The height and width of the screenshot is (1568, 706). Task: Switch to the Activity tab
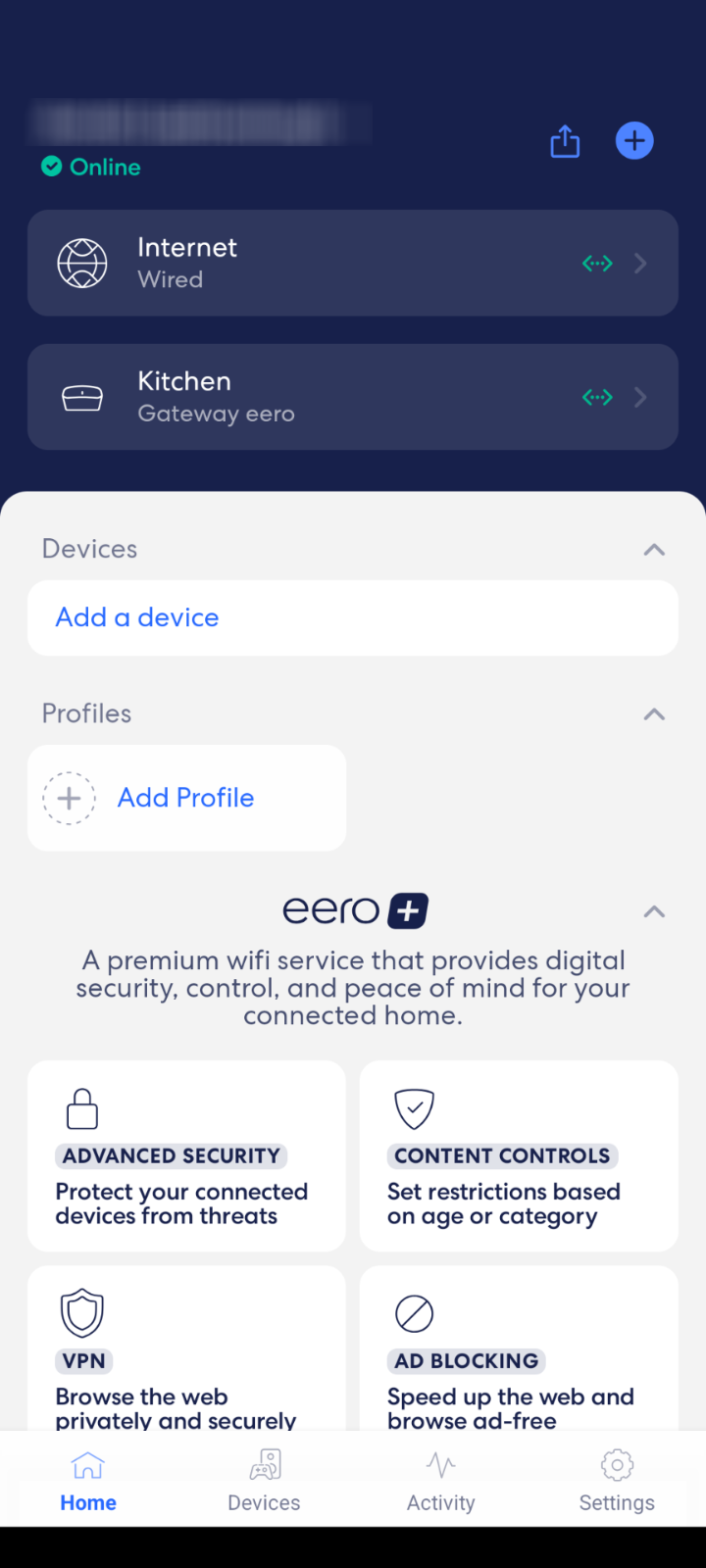point(441,1481)
